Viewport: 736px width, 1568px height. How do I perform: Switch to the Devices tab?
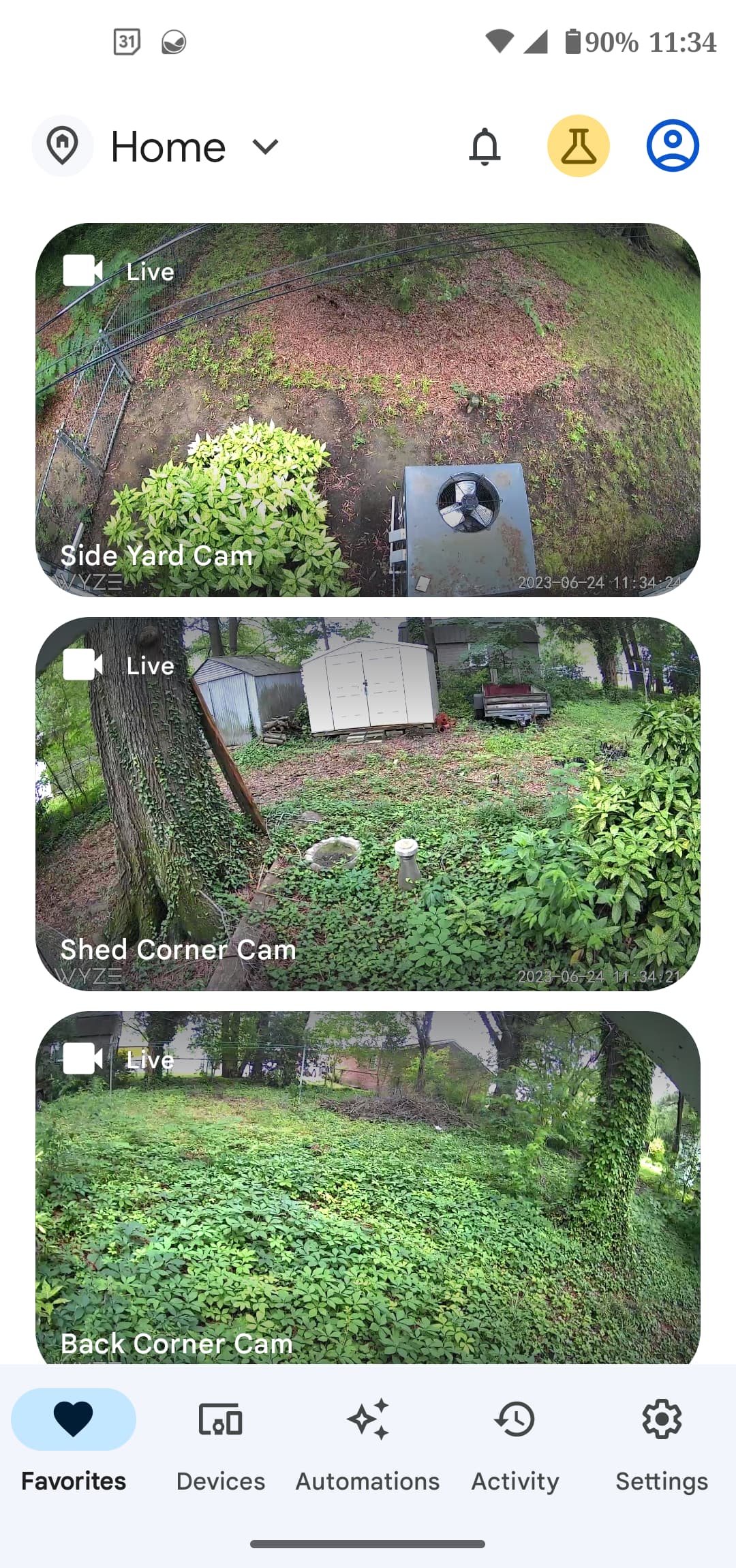(220, 1440)
